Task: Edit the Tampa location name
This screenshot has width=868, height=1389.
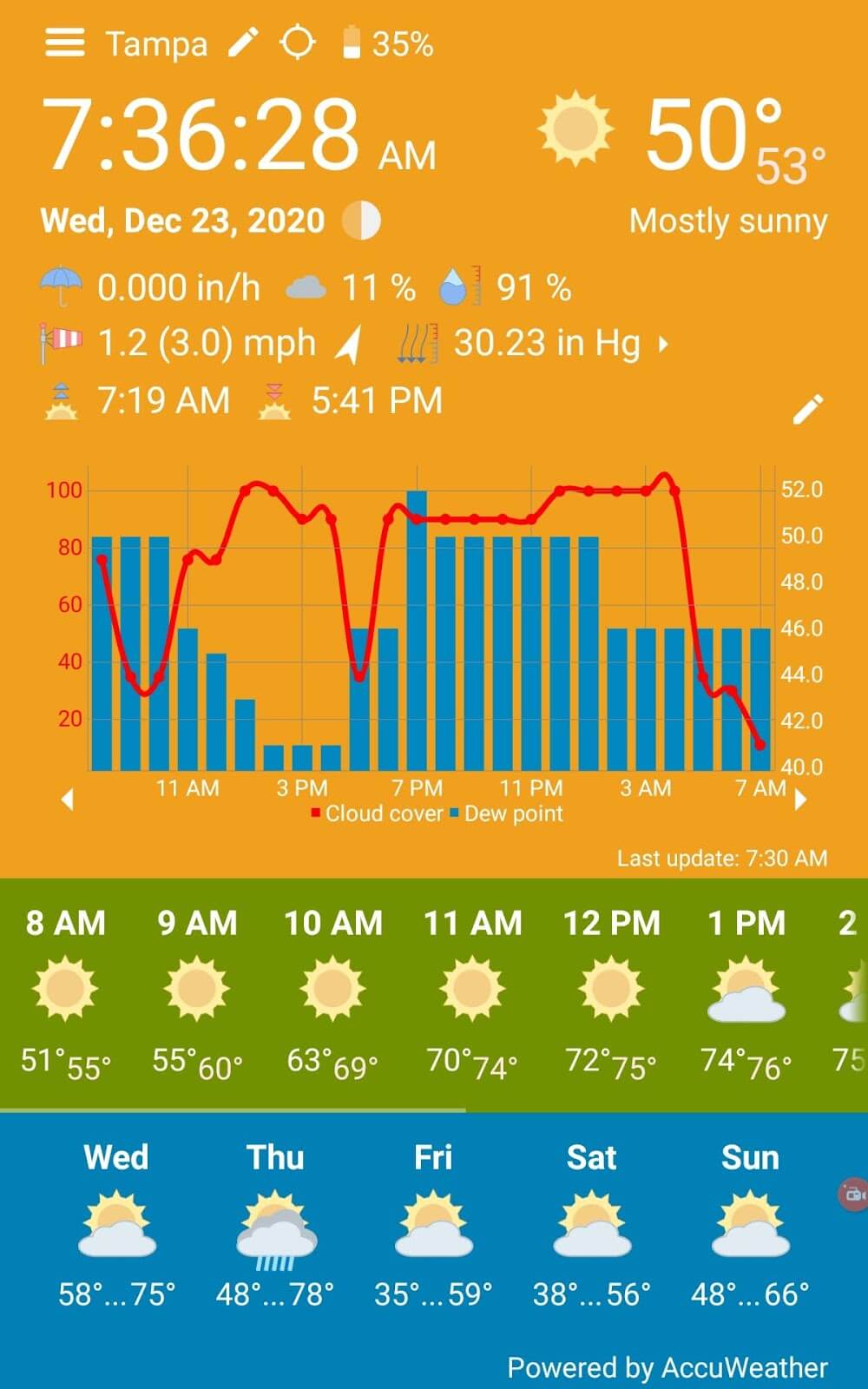Action: [243, 43]
